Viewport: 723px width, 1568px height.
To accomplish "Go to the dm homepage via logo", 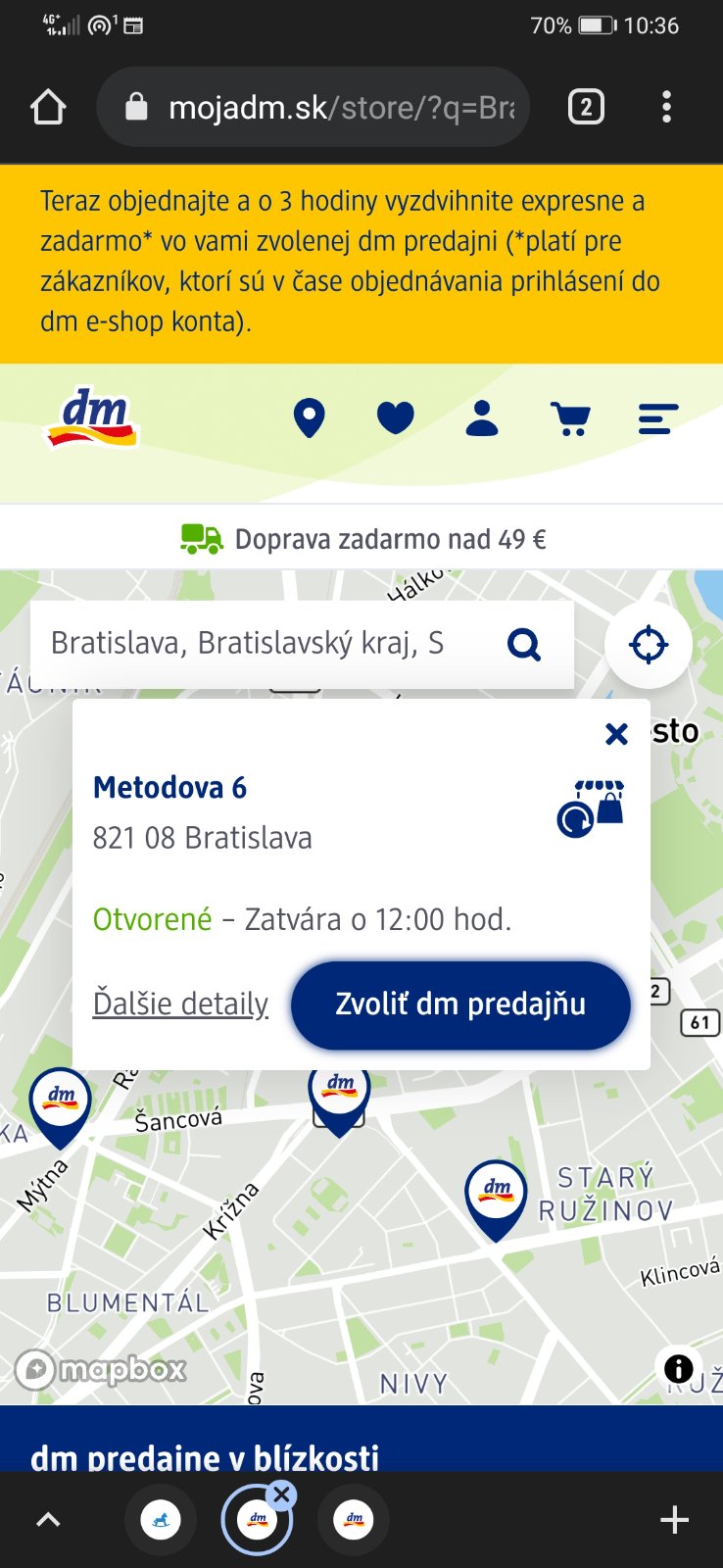I will click(93, 418).
